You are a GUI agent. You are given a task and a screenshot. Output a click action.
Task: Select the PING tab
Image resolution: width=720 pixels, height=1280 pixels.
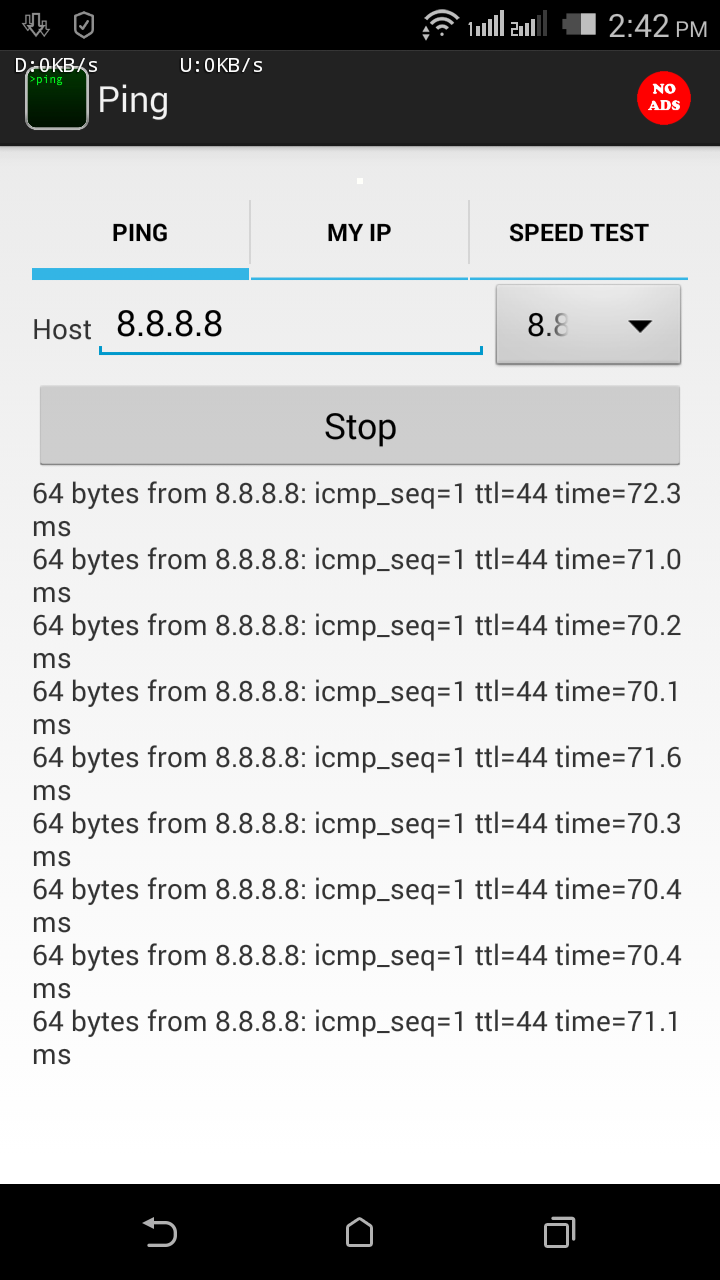140,233
